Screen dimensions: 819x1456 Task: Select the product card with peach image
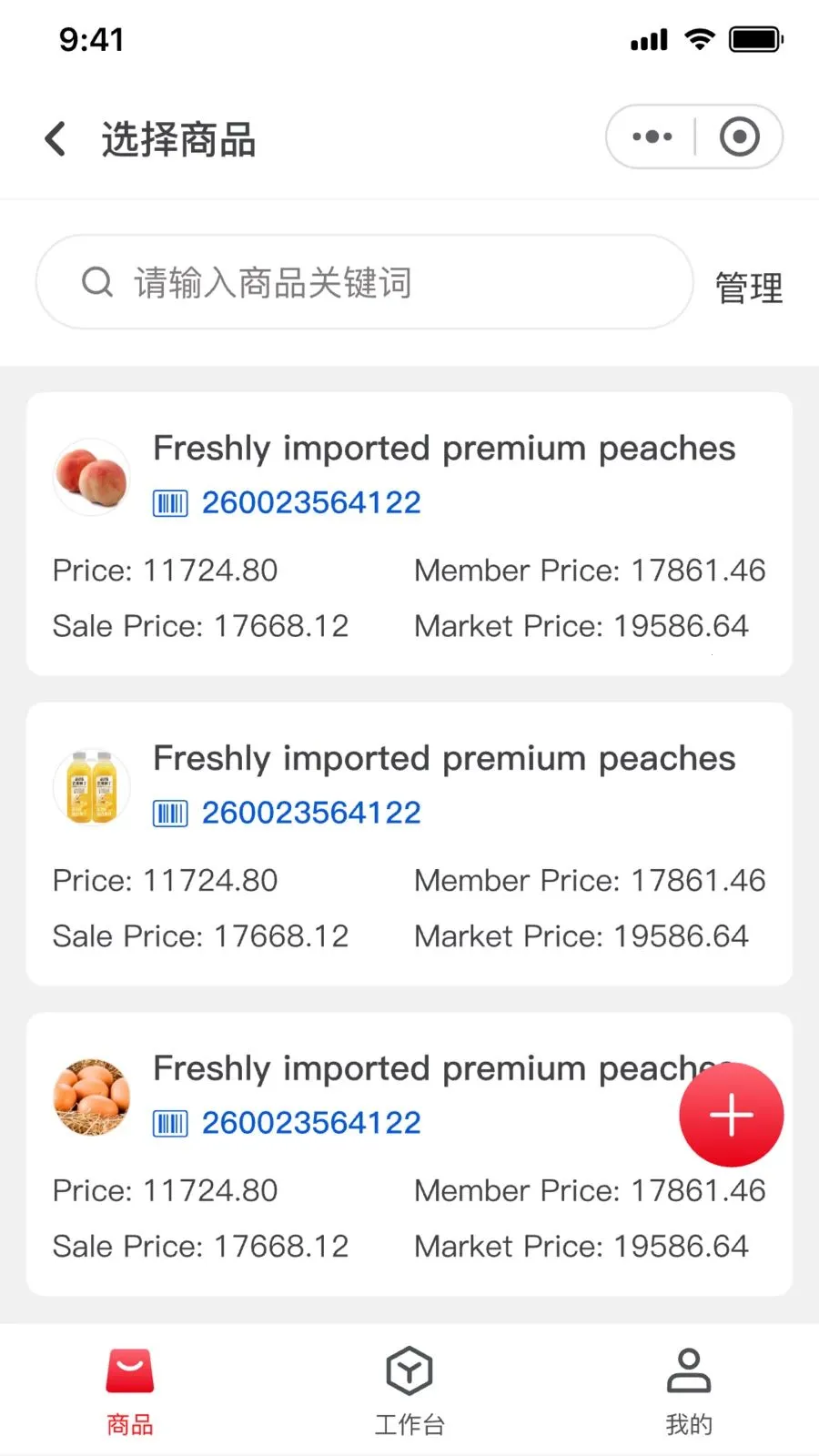point(409,534)
